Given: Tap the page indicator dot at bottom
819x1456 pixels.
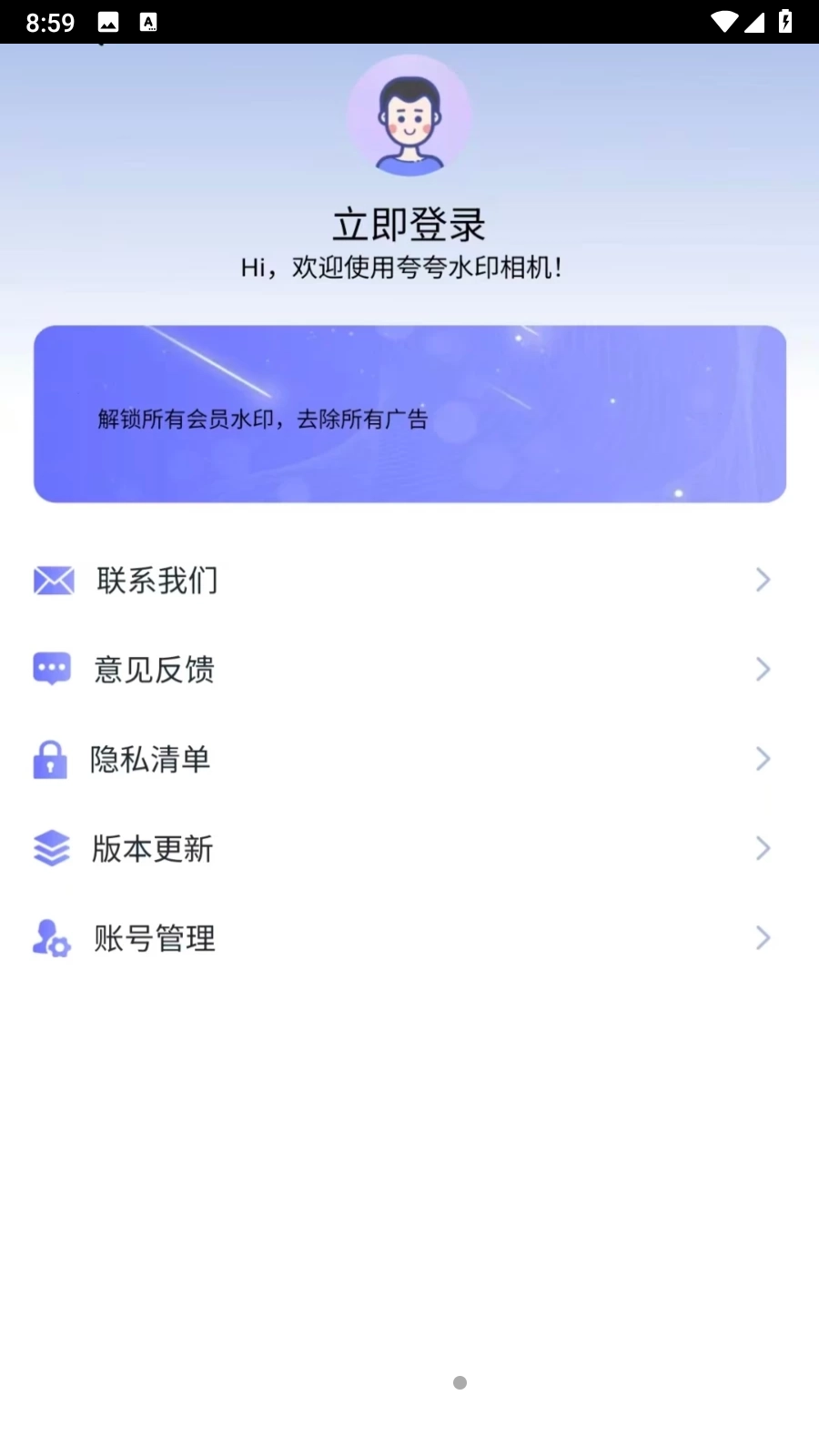Looking at the screenshot, I should click(x=460, y=1382).
